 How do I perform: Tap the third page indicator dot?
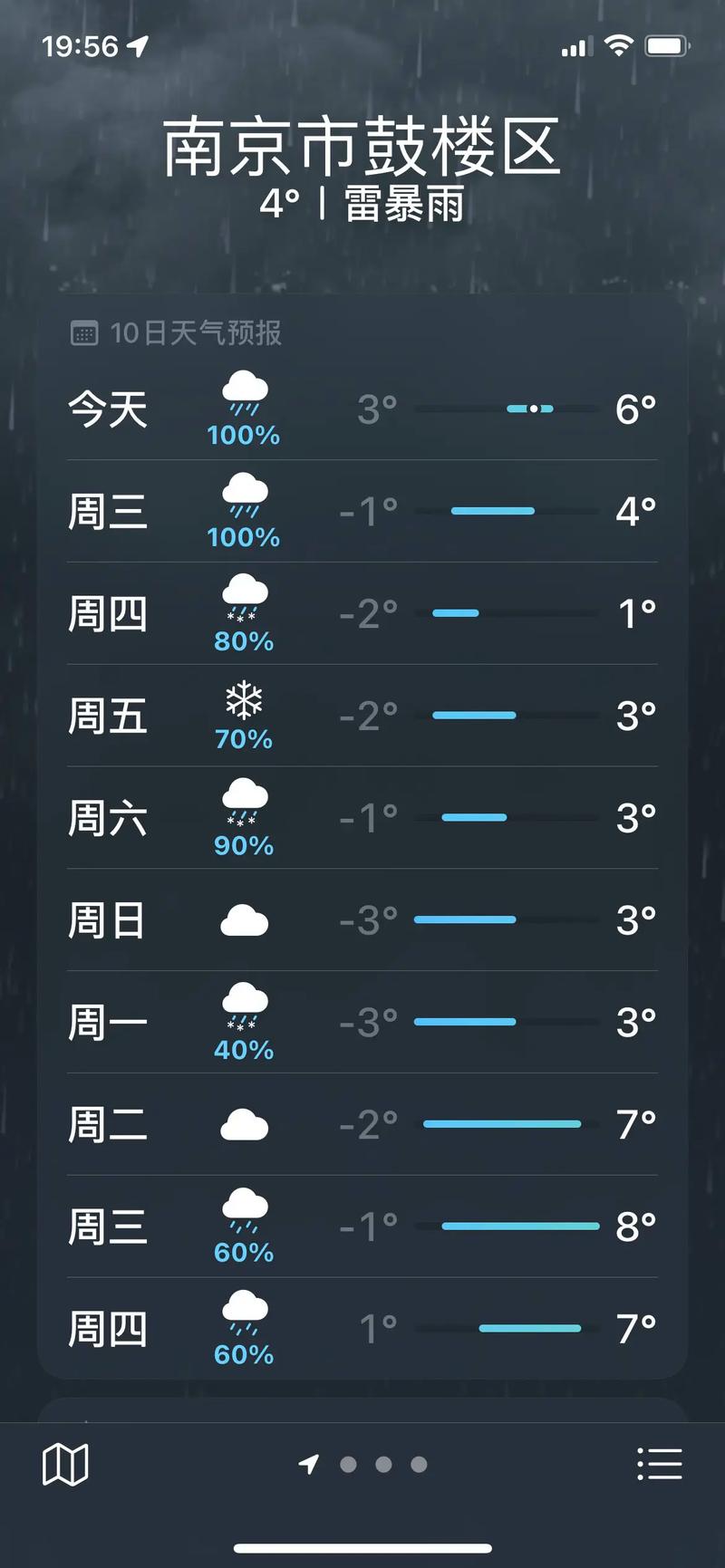[x=384, y=1462]
